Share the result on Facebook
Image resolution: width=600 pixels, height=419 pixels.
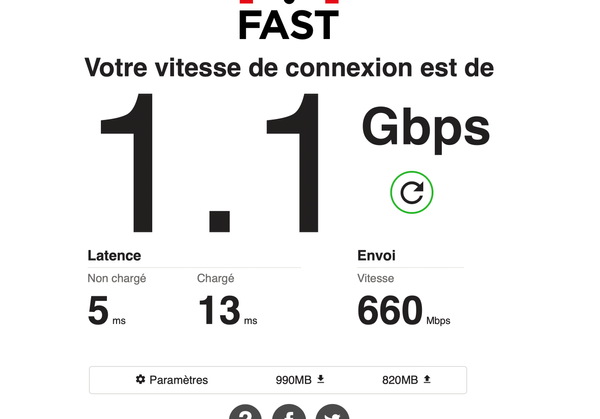[289, 414]
